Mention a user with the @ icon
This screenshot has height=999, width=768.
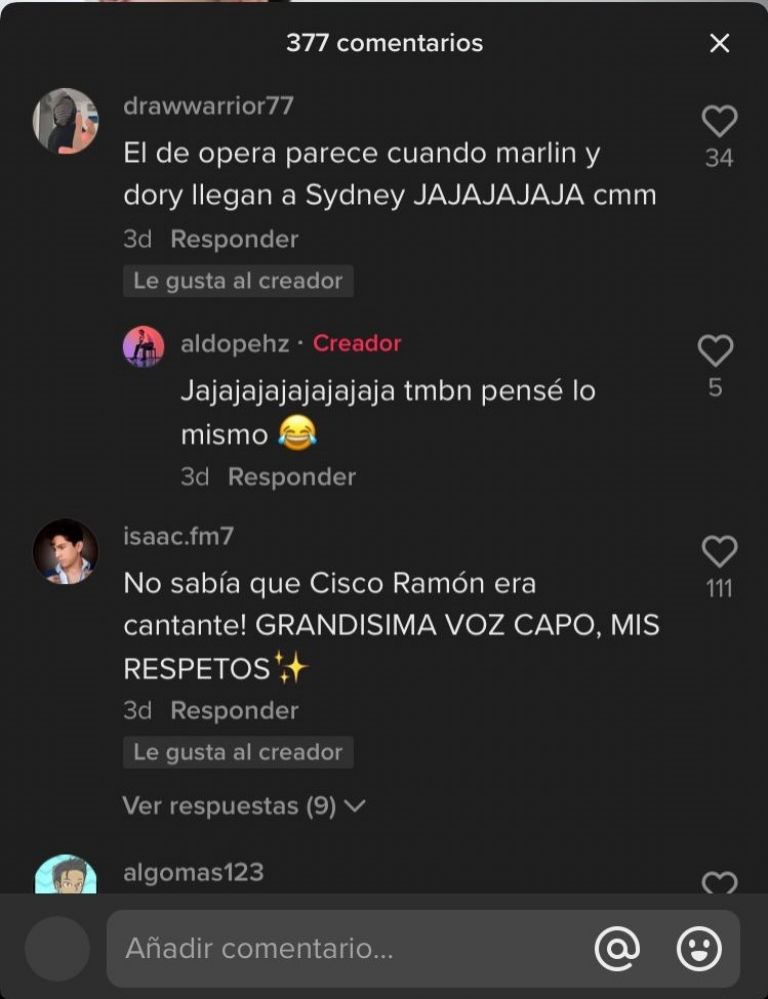point(617,948)
